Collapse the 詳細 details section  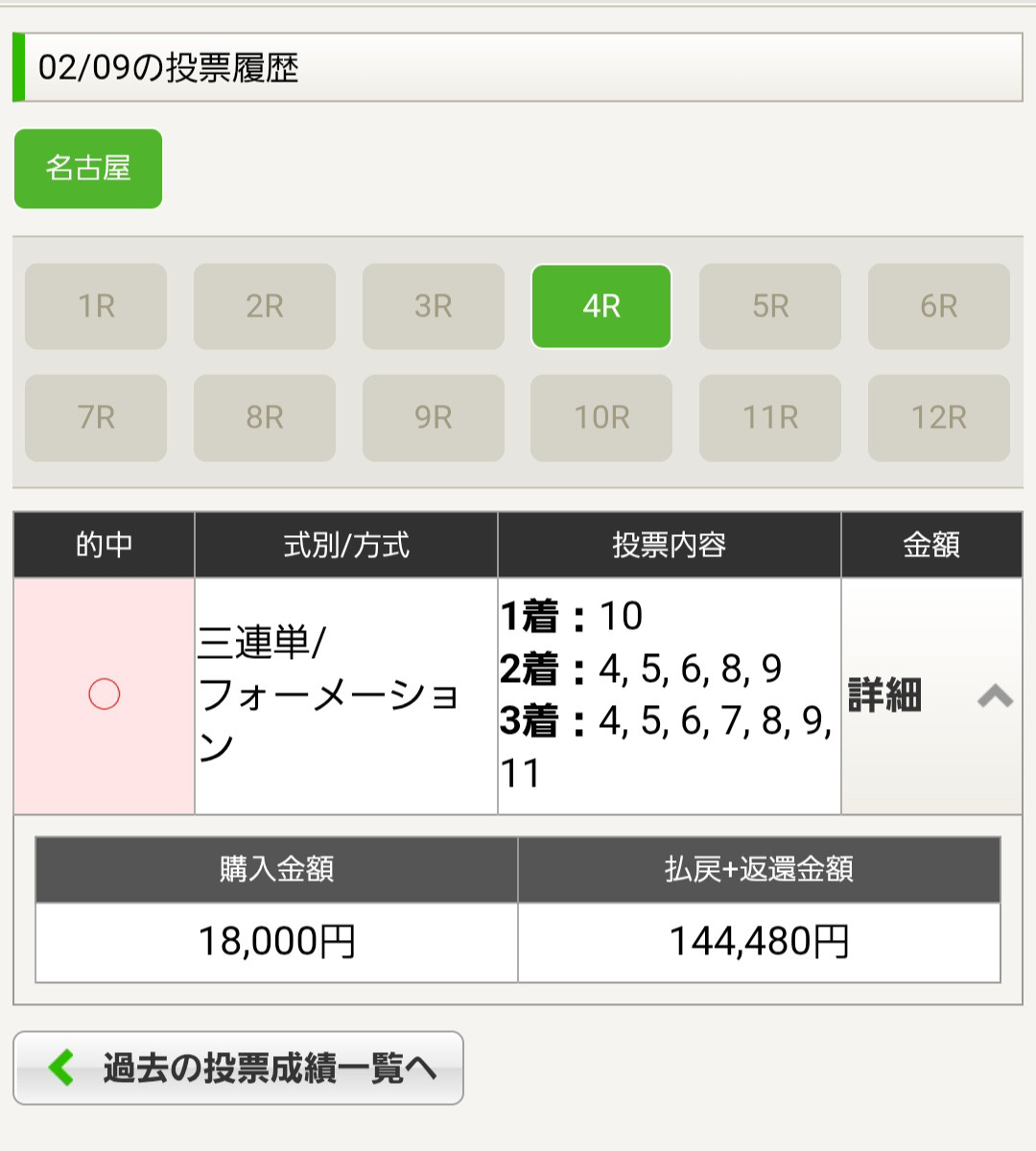pos(930,695)
